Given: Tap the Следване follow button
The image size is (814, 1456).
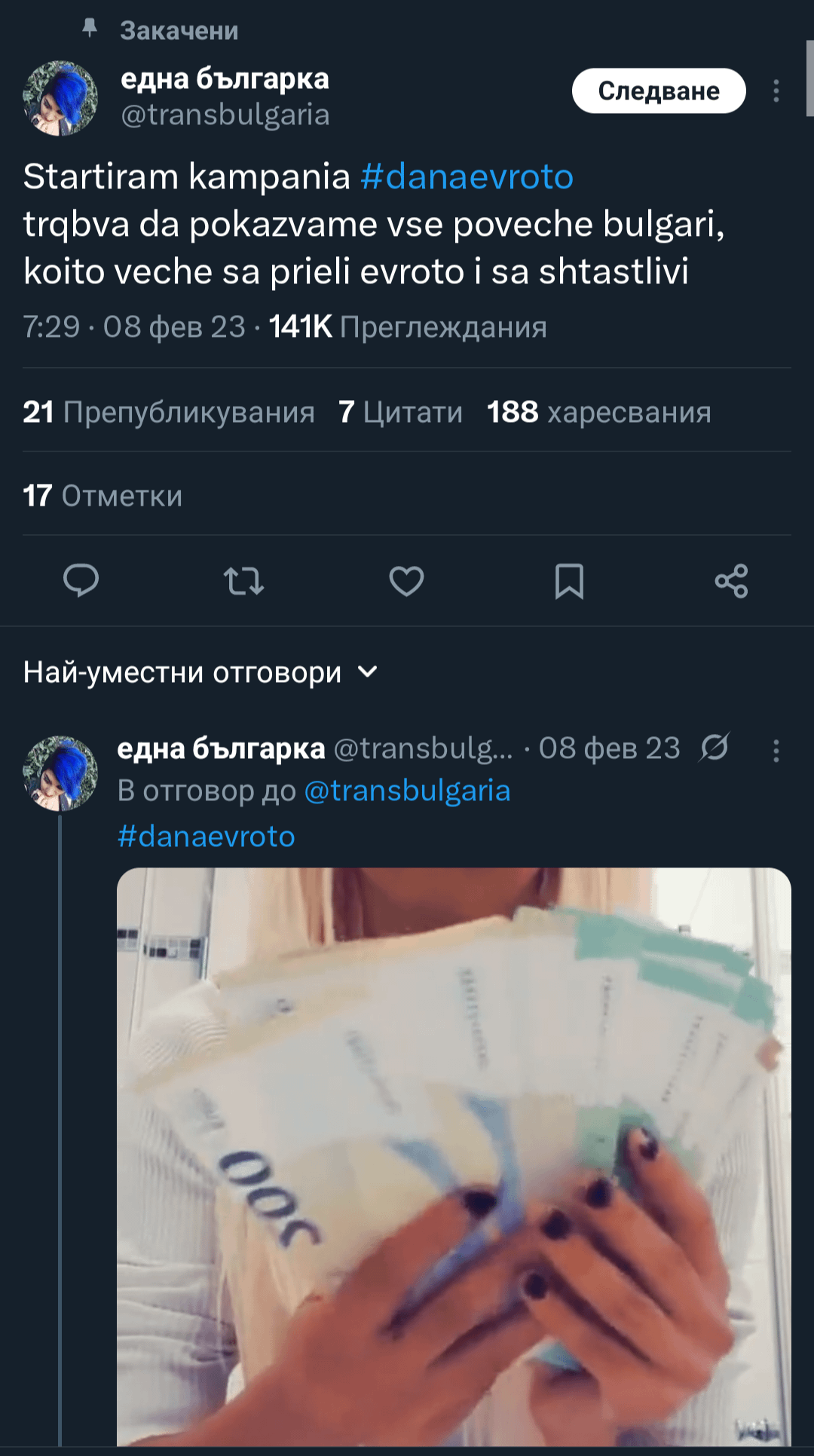Looking at the screenshot, I should (658, 91).
